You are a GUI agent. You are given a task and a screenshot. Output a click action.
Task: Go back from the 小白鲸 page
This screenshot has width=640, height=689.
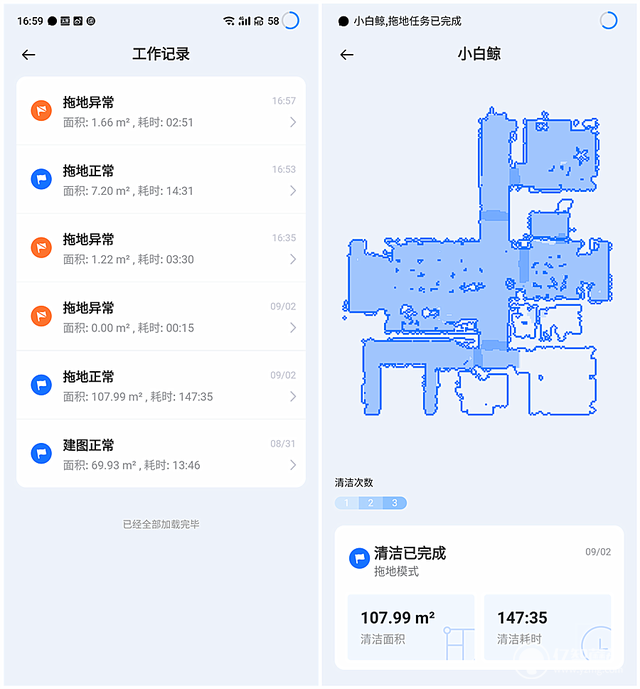pyautogui.click(x=347, y=55)
